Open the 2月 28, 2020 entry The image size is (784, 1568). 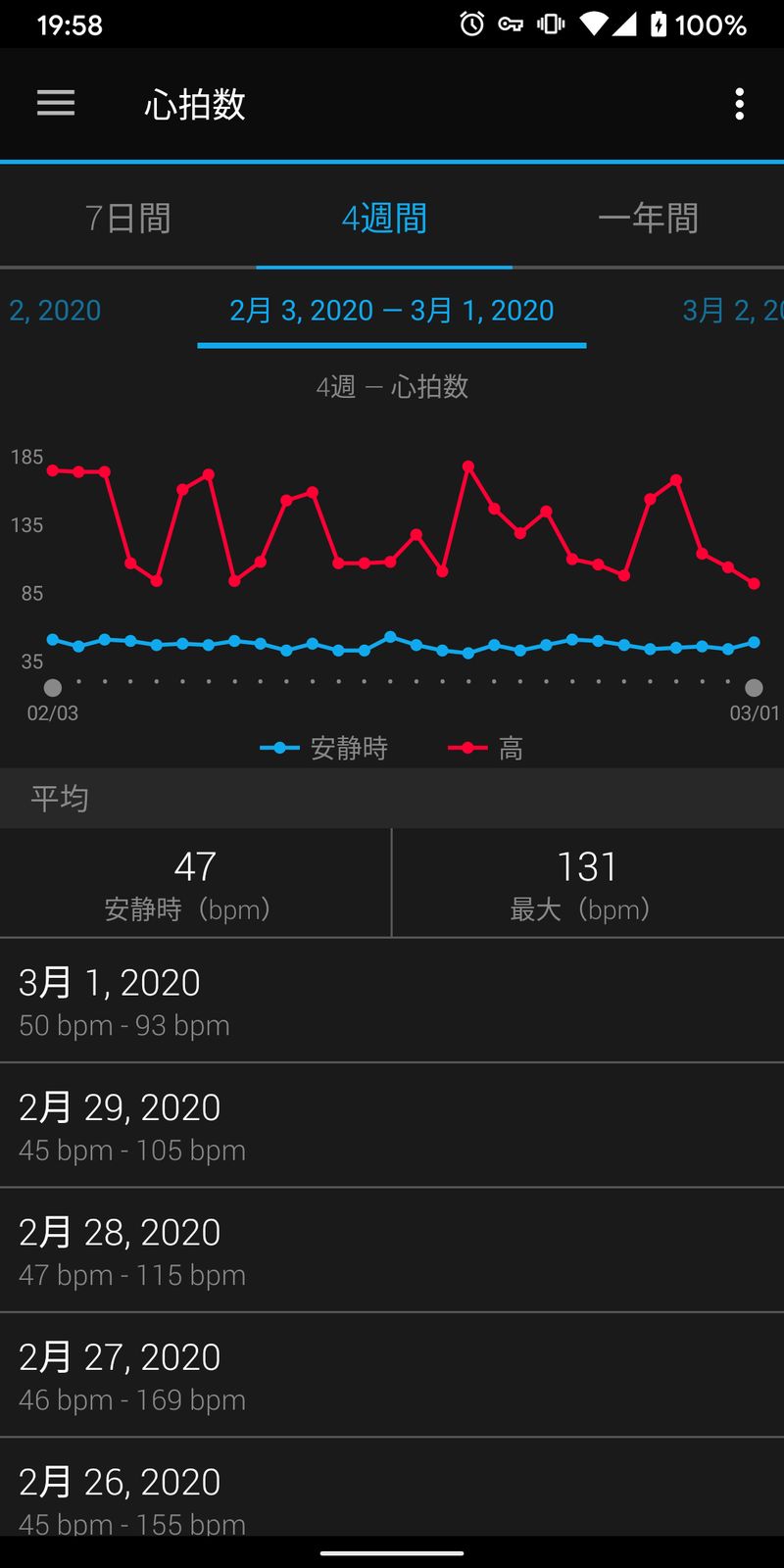click(392, 1250)
